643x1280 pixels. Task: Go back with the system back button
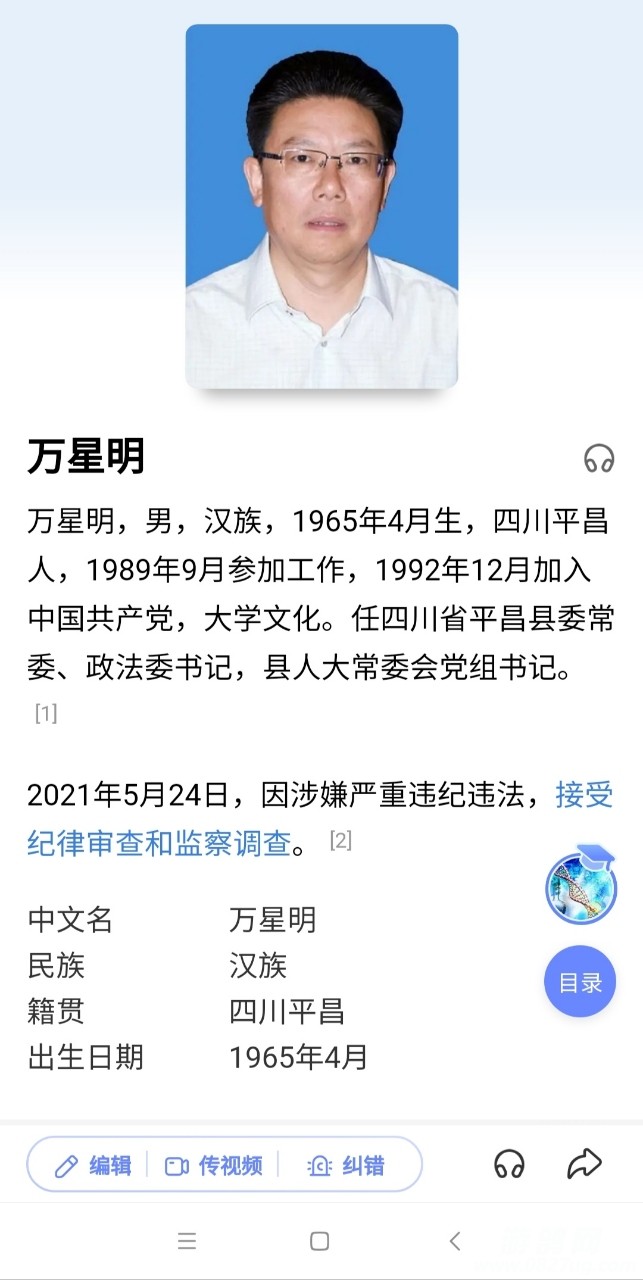[455, 1241]
